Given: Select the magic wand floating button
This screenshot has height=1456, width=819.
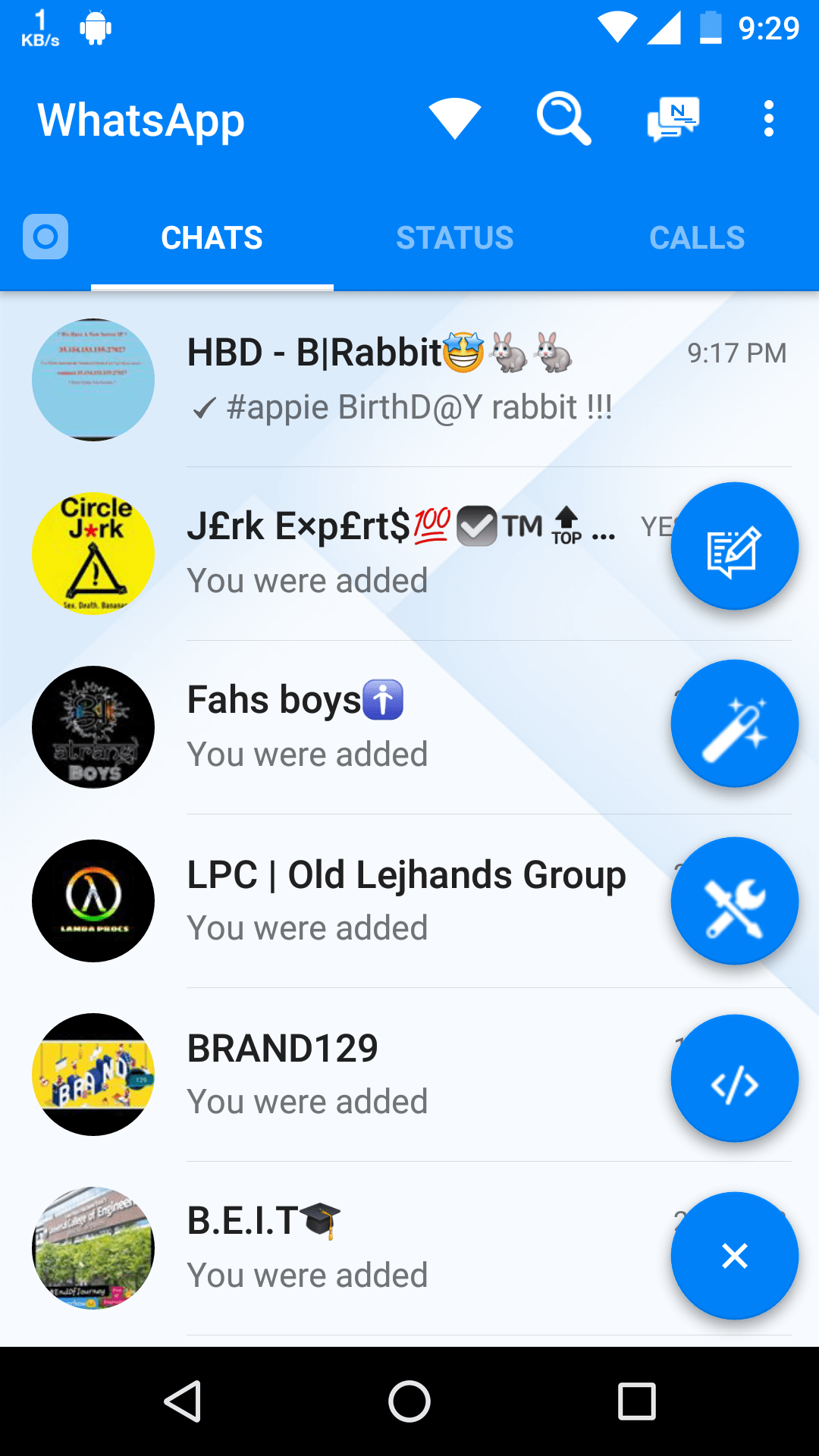Looking at the screenshot, I should [734, 723].
